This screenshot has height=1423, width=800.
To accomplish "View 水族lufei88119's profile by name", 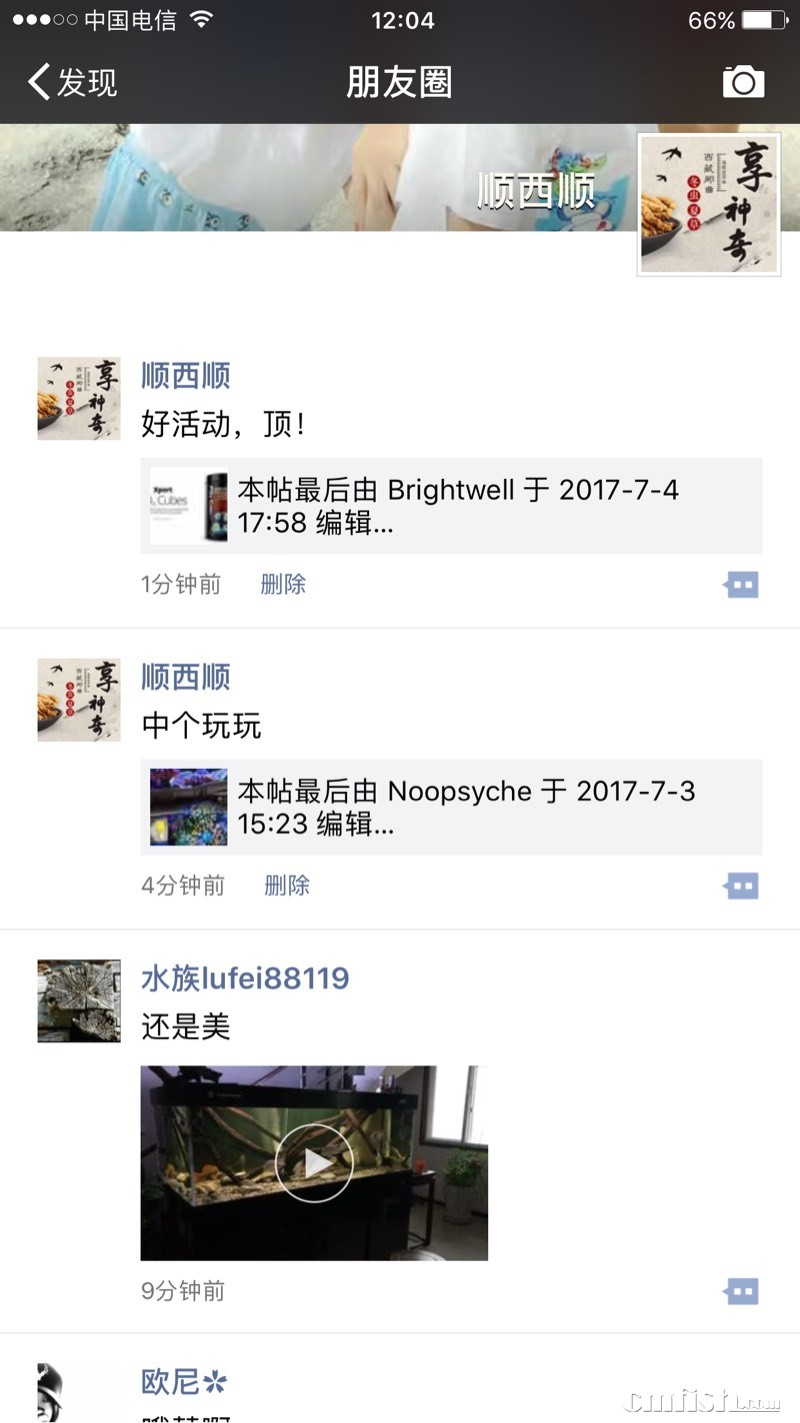I will 245,977.
